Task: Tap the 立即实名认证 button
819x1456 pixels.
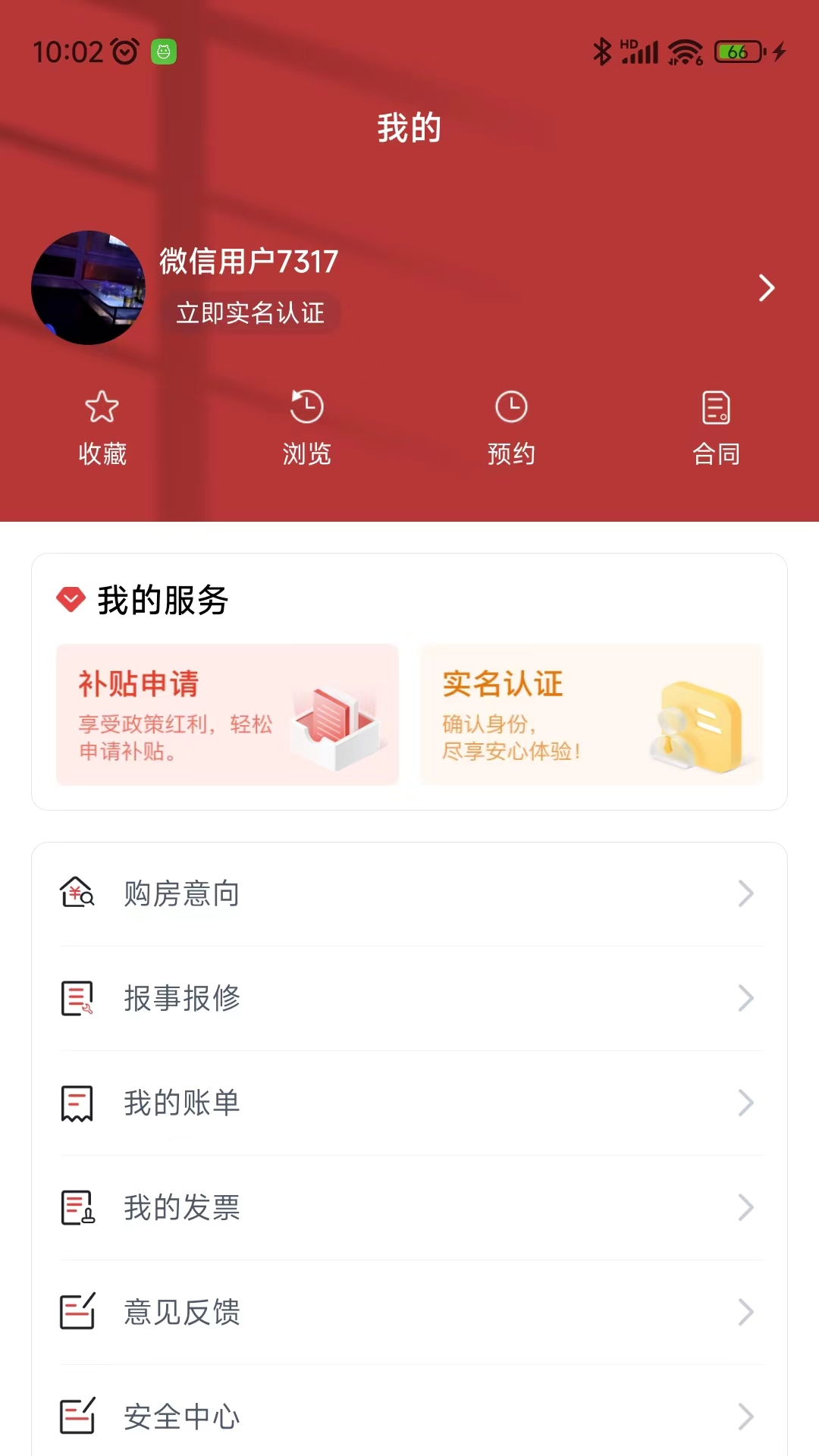Action: (x=250, y=313)
